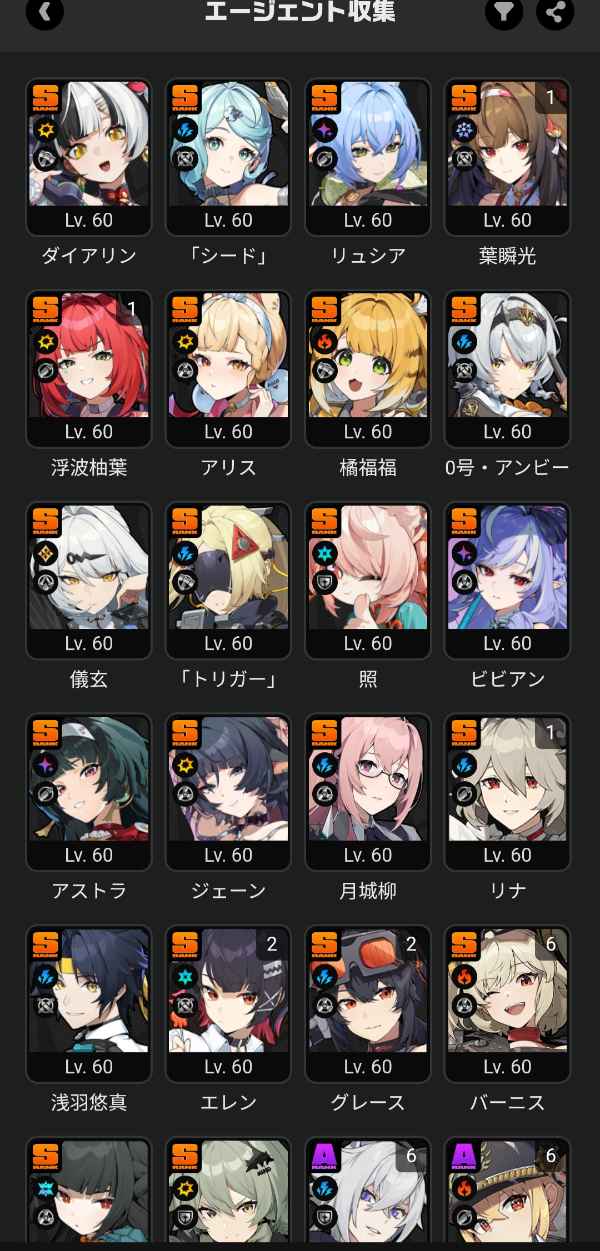View 照 agent details

(x=368, y=581)
